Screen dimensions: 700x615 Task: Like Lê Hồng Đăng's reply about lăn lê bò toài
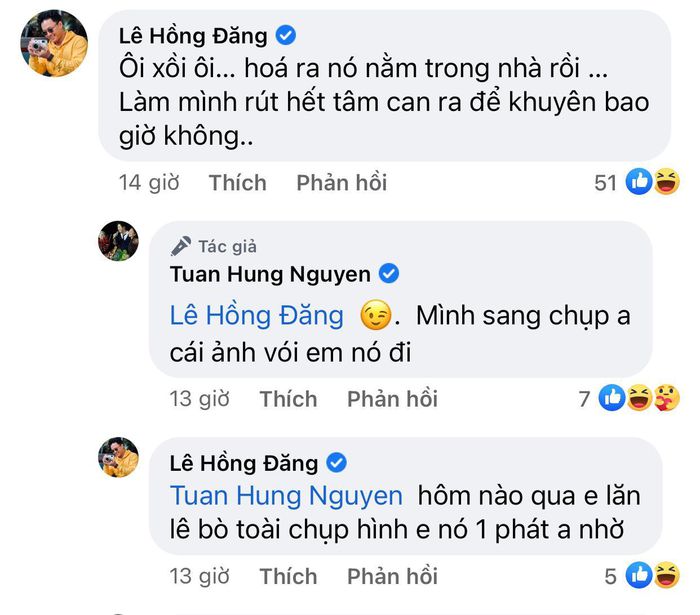(288, 577)
